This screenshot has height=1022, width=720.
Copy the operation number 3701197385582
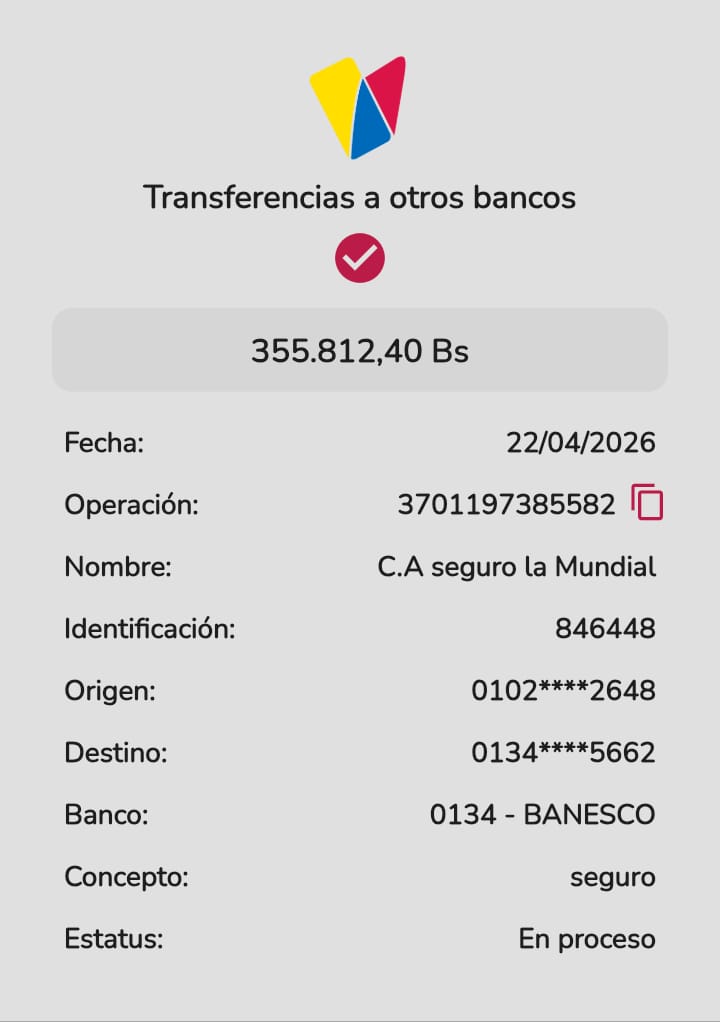point(647,502)
